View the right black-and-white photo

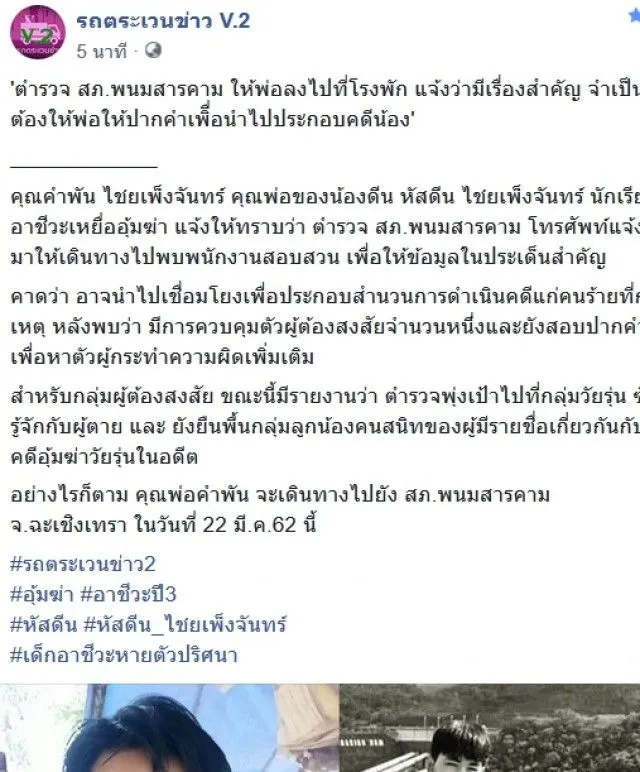490,728
